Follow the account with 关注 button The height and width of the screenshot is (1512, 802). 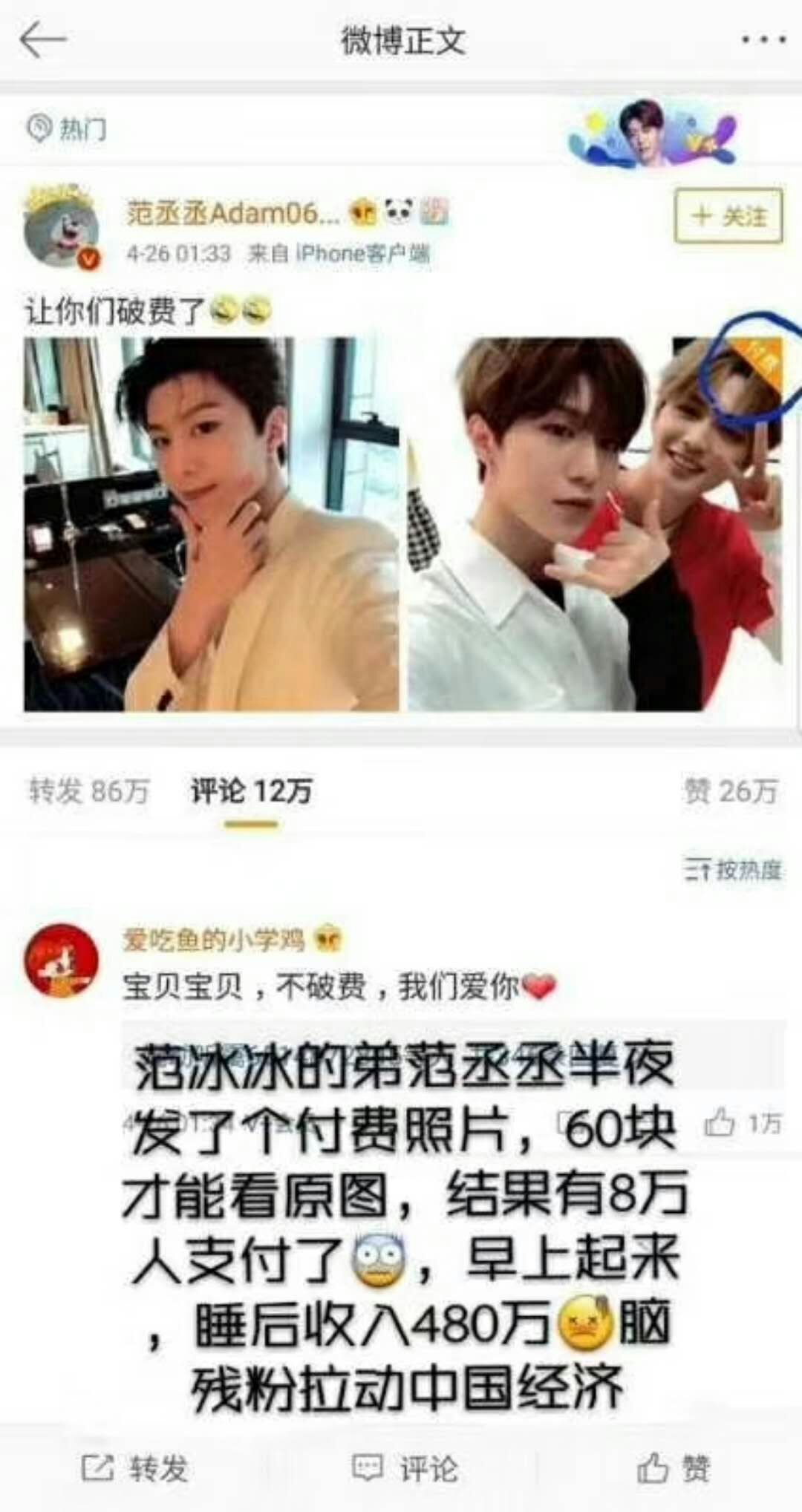coord(728,216)
